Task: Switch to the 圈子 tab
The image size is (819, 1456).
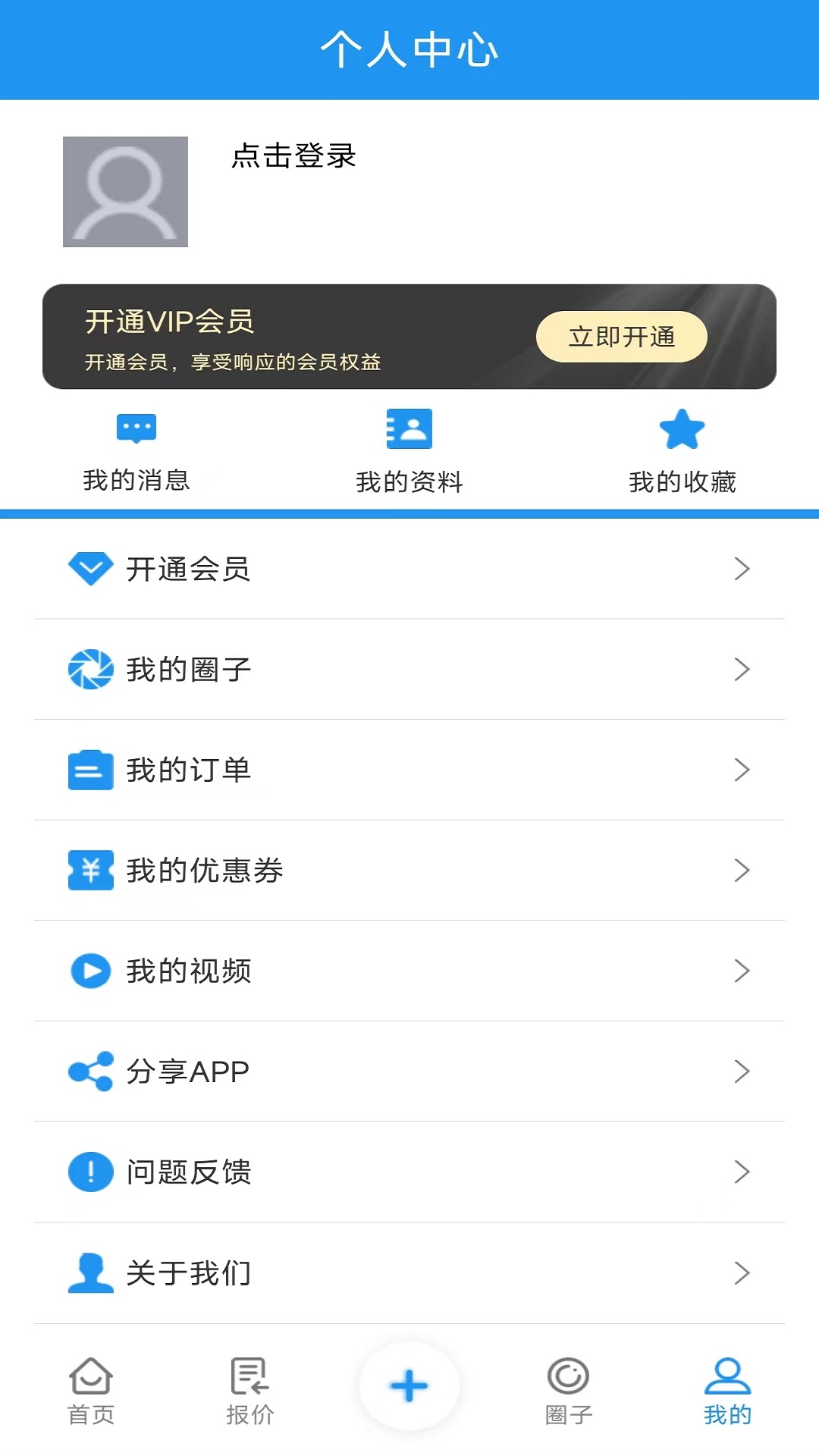Action: 569,1391
